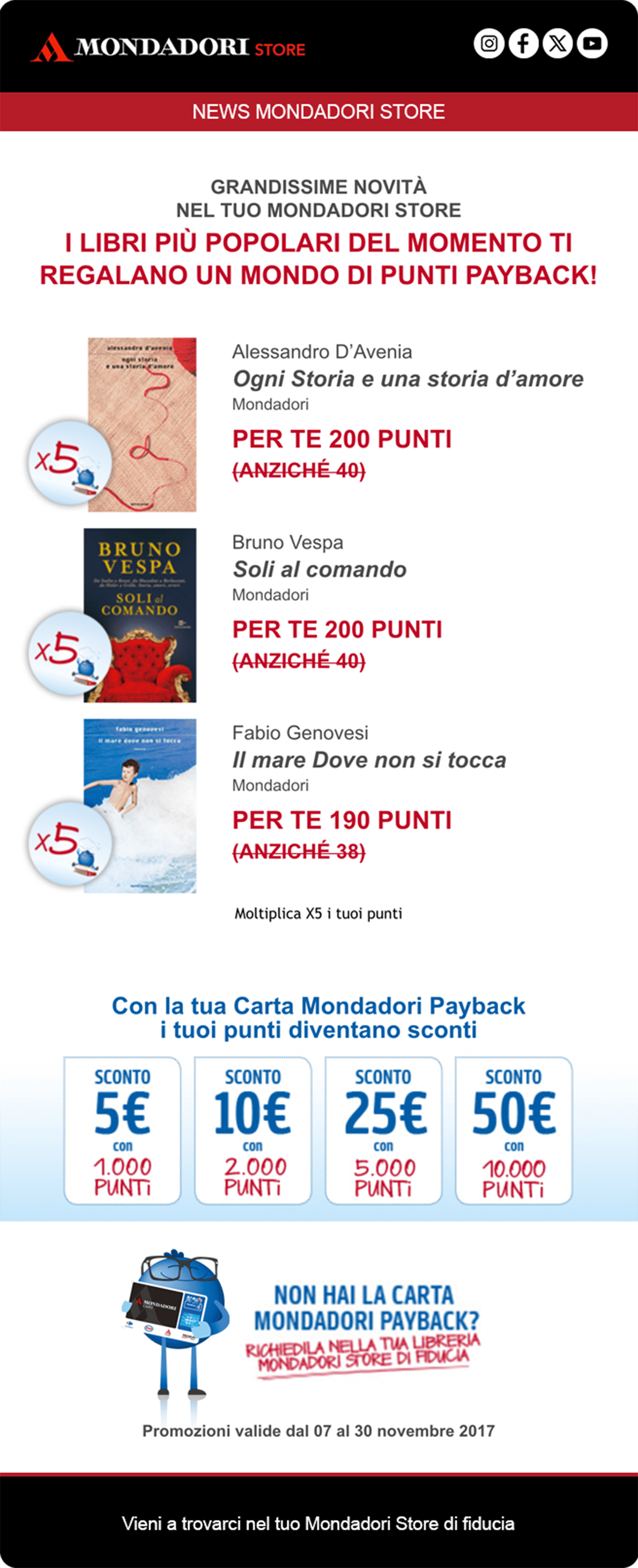This screenshot has width=638, height=1568.
Task: Open the book Ogni Storia e una storia d'amore
Action: point(142,424)
